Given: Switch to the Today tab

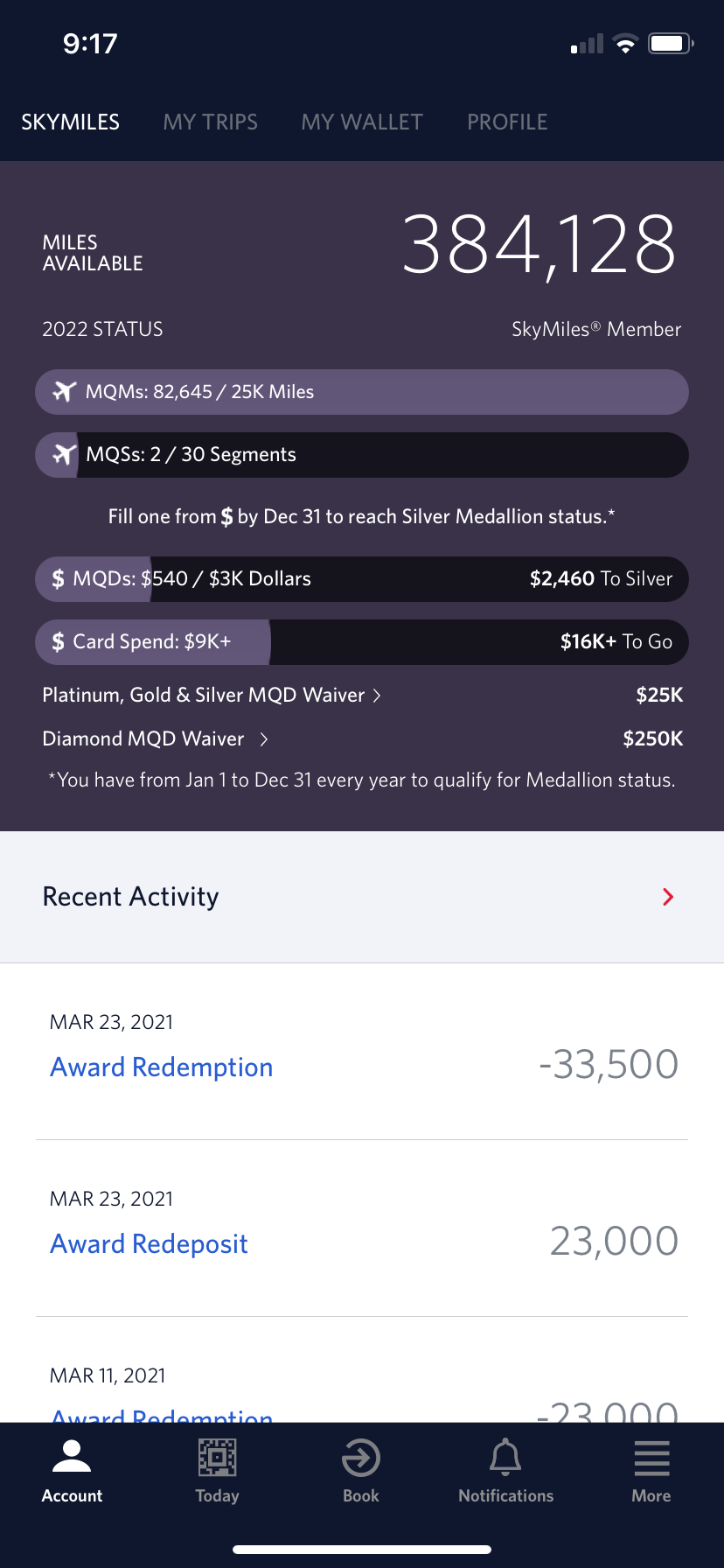Looking at the screenshot, I should pyautogui.click(x=217, y=1471).
